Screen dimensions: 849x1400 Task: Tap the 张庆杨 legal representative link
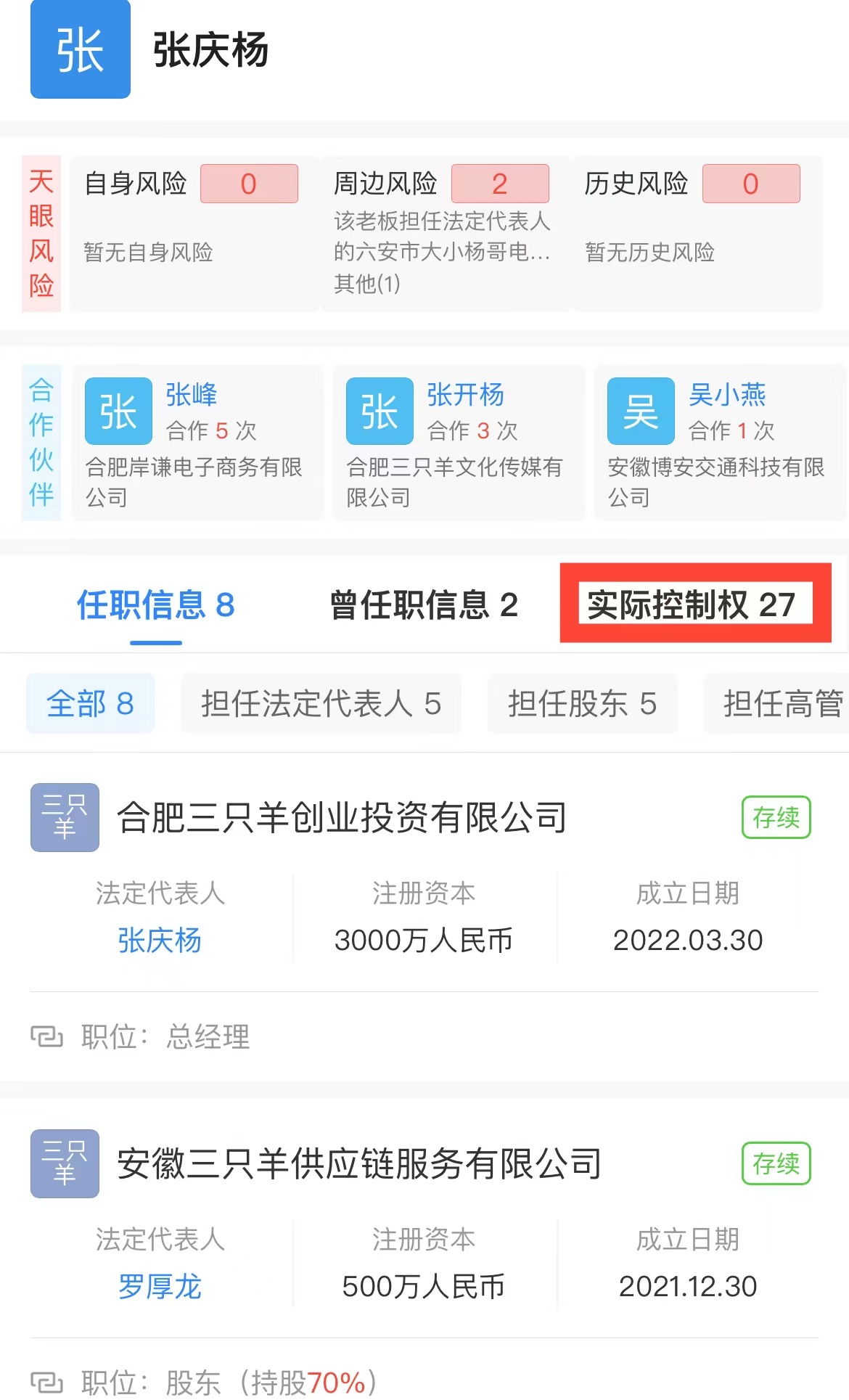(x=160, y=940)
